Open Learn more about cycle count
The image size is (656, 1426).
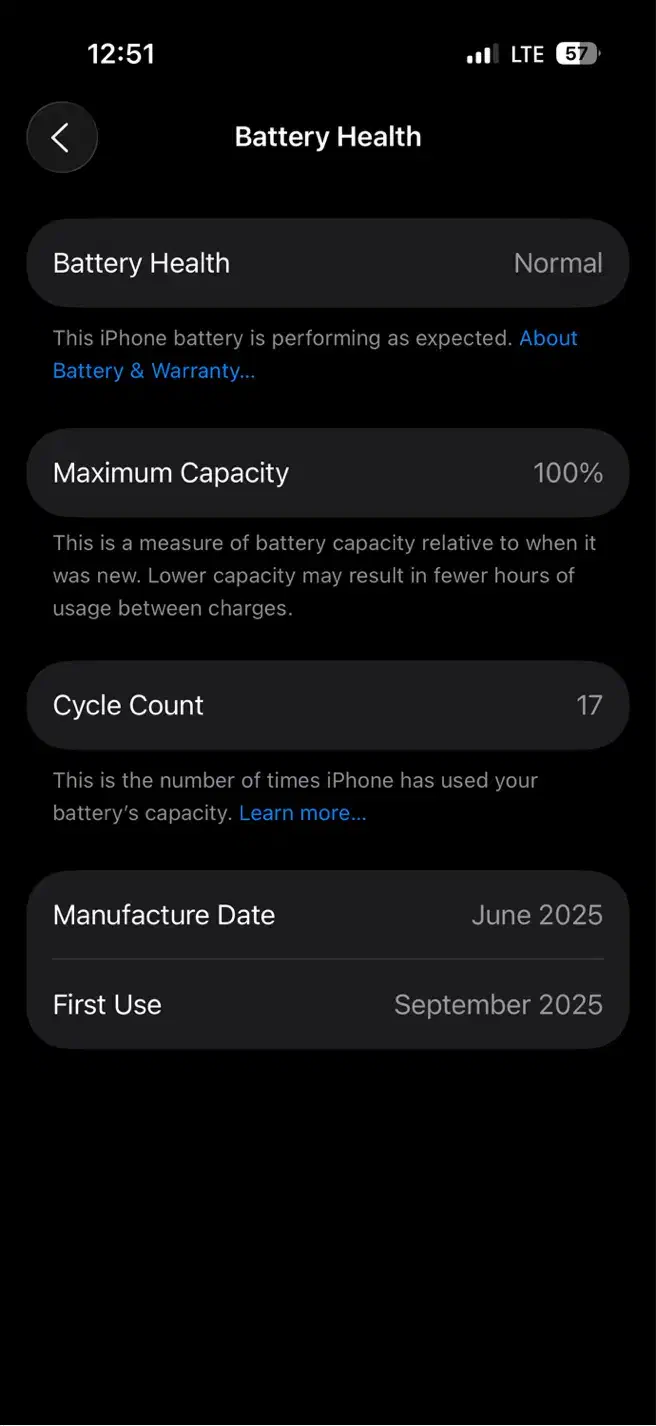[302, 813]
